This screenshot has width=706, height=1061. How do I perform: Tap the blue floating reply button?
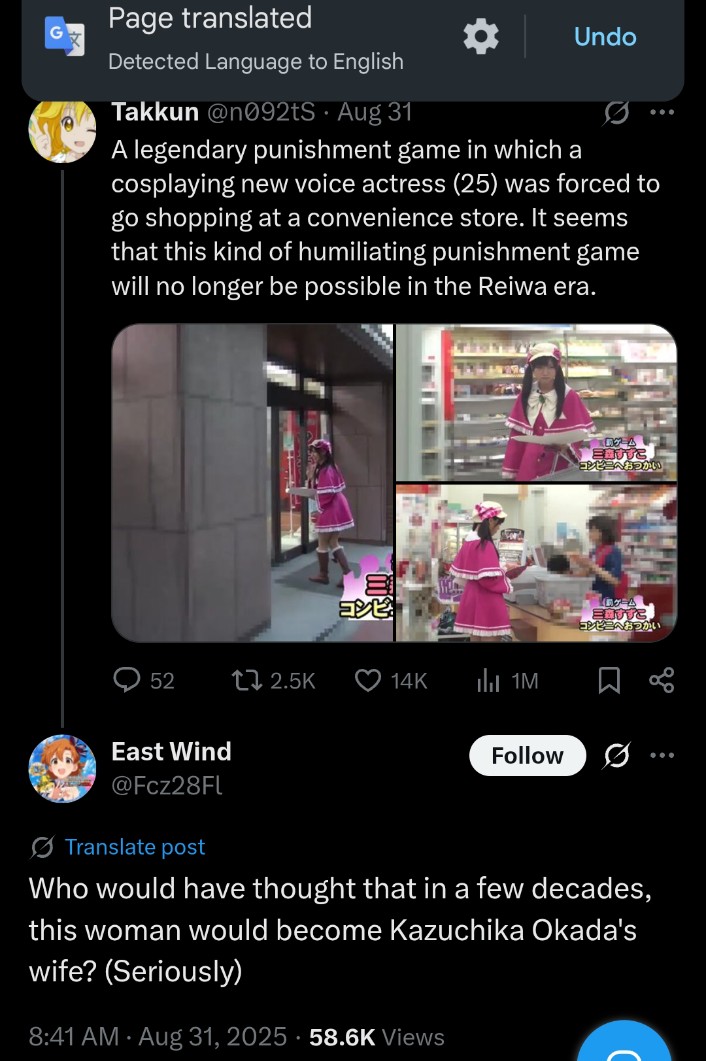[625, 1045]
